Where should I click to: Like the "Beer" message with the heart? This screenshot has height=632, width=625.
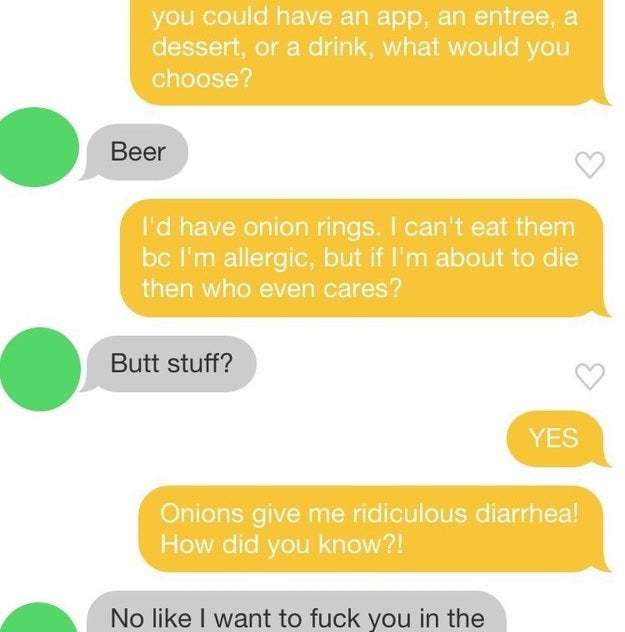pyautogui.click(x=591, y=166)
